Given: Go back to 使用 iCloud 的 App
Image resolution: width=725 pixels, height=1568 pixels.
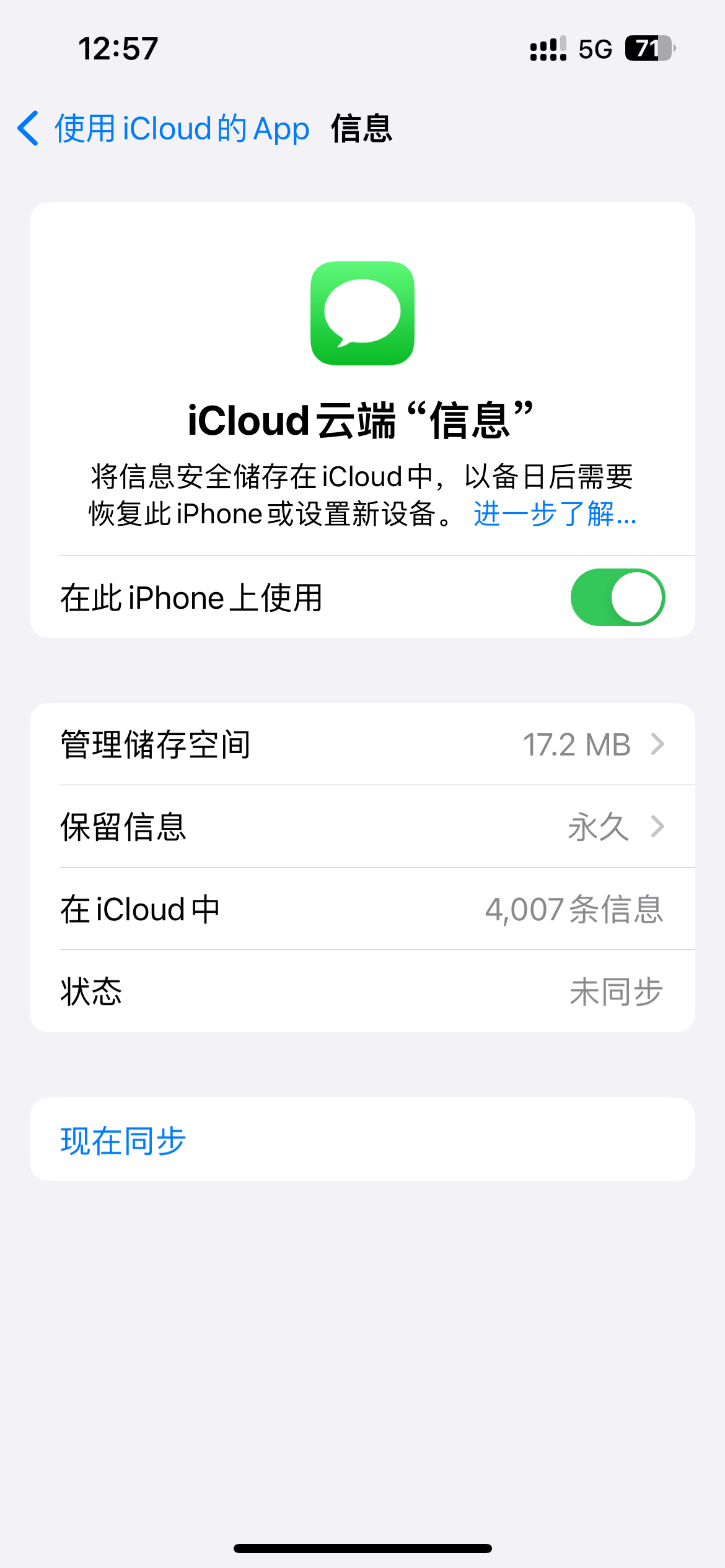Looking at the screenshot, I should pyautogui.click(x=164, y=129).
